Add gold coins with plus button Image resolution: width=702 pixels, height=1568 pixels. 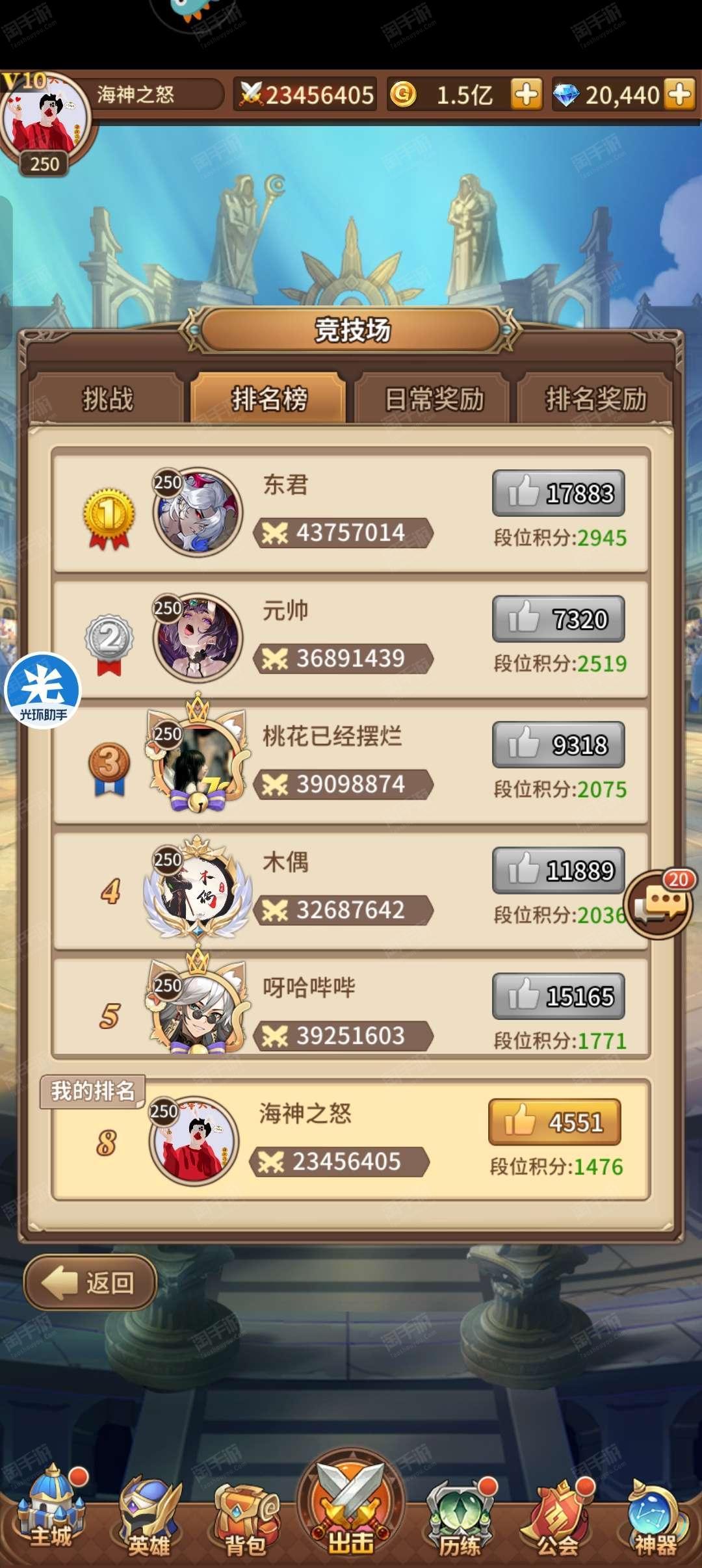[526, 95]
